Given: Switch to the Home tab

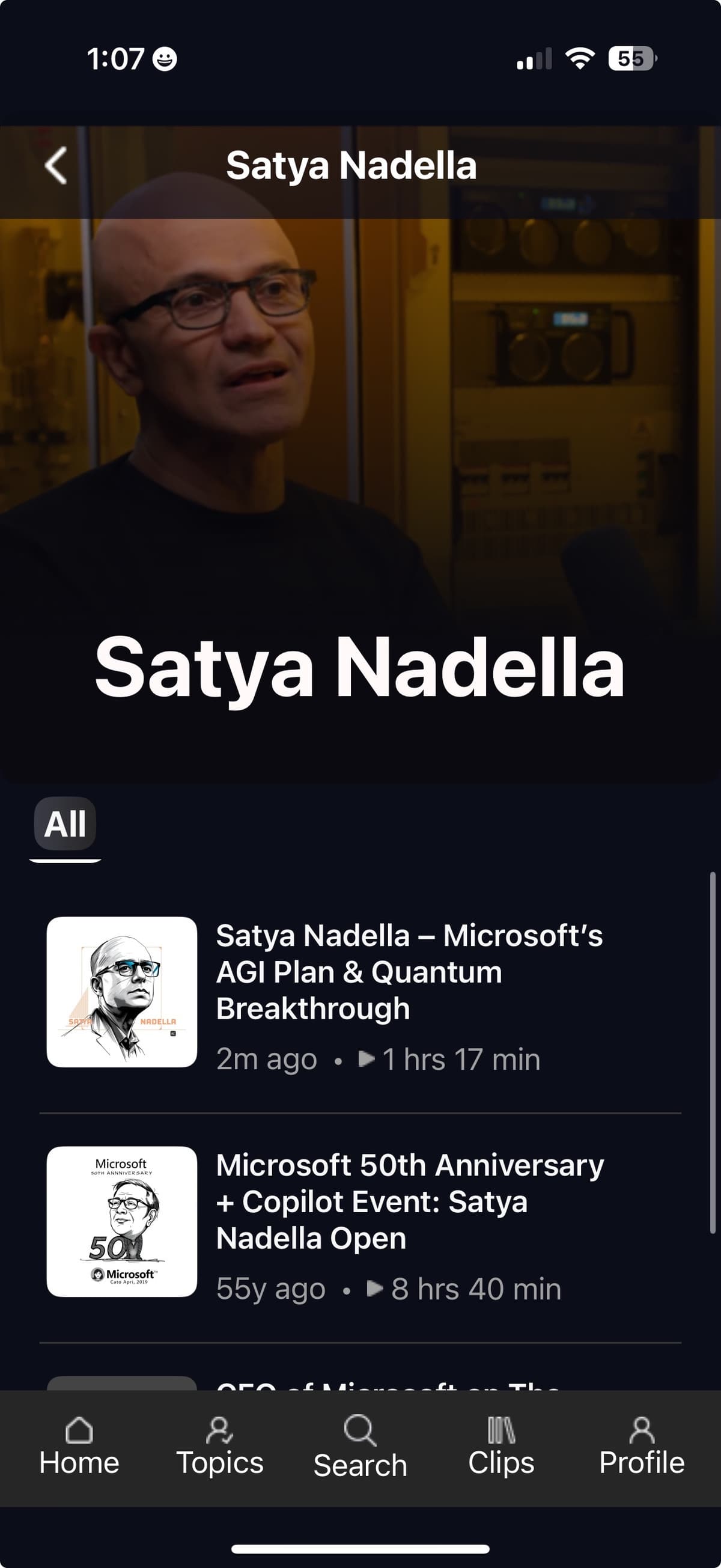Looking at the screenshot, I should tap(79, 1447).
